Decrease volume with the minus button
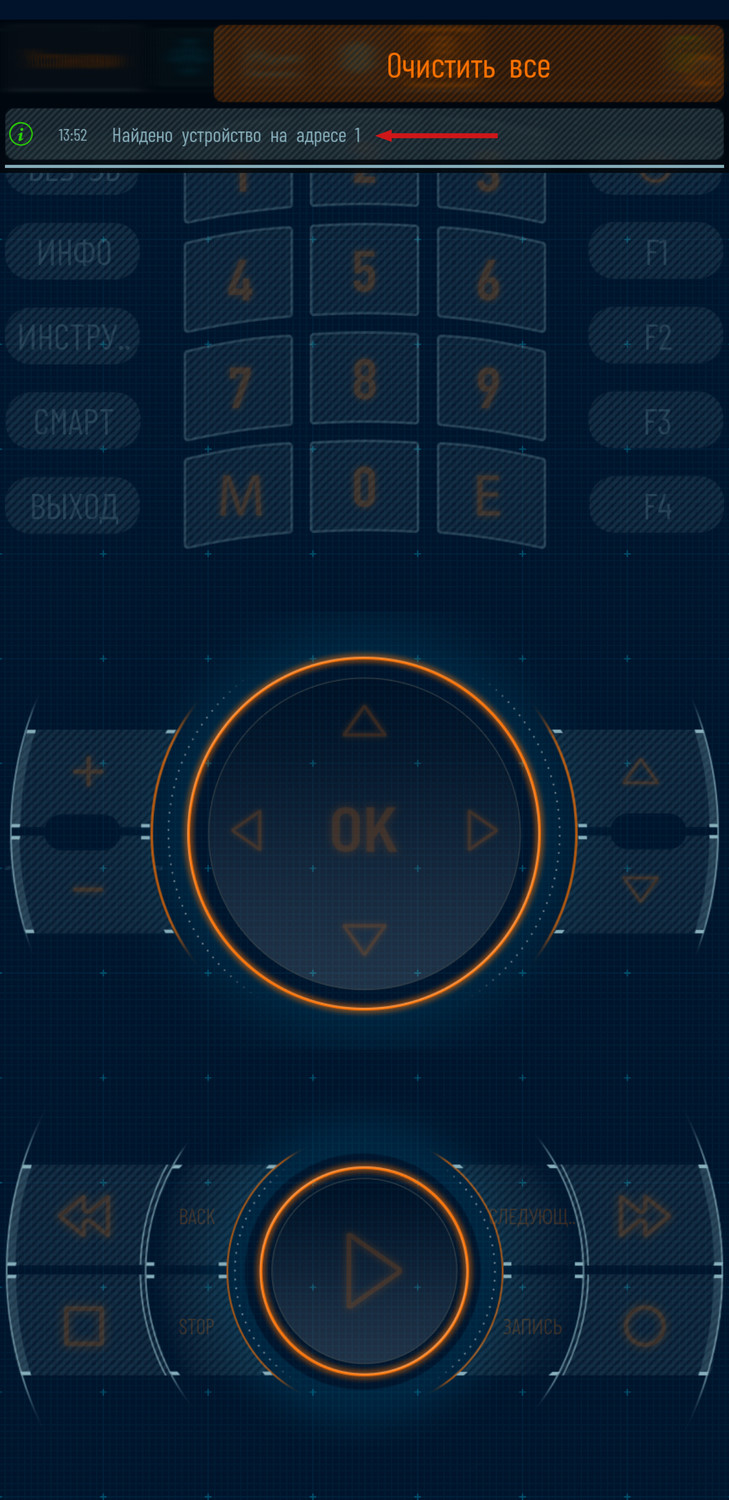 coord(89,889)
